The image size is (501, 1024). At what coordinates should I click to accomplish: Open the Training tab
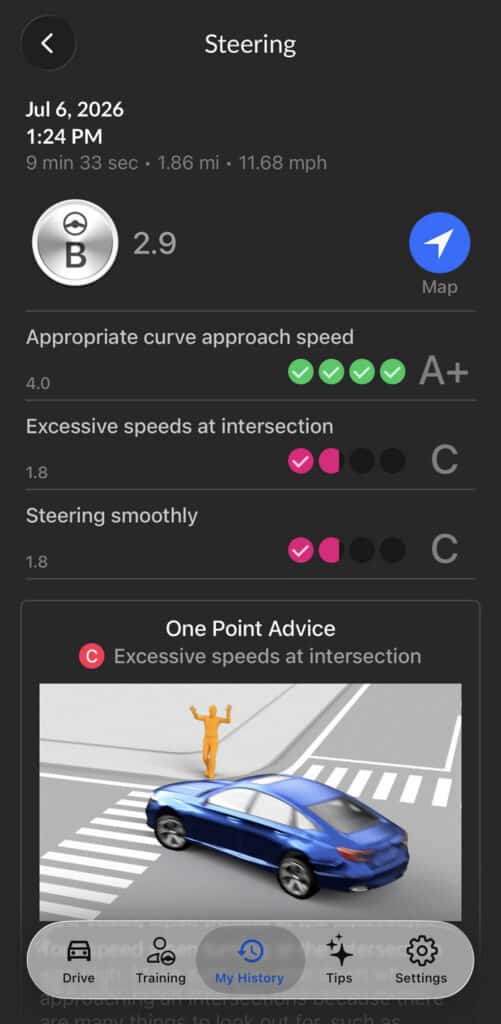point(161,959)
